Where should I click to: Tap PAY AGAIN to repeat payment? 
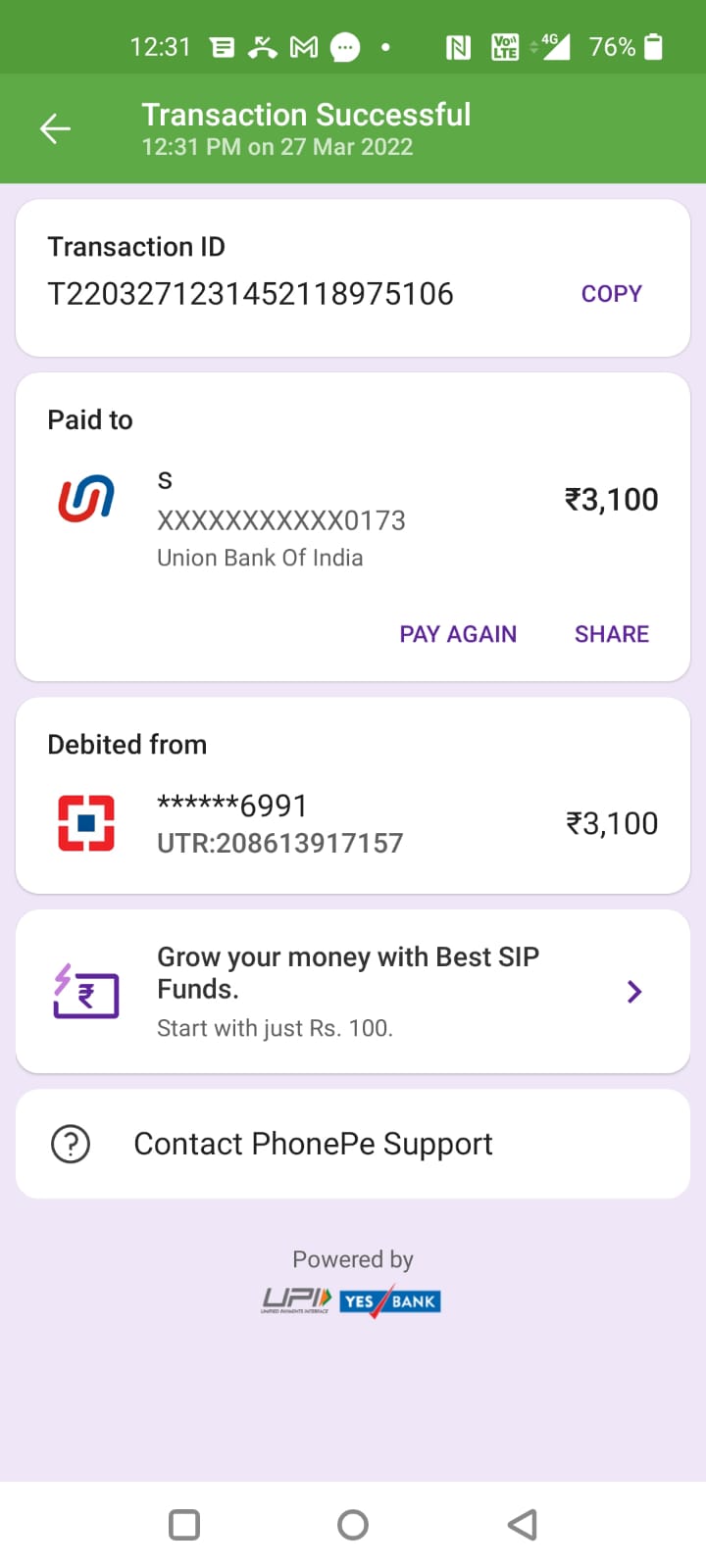pyautogui.click(x=458, y=634)
